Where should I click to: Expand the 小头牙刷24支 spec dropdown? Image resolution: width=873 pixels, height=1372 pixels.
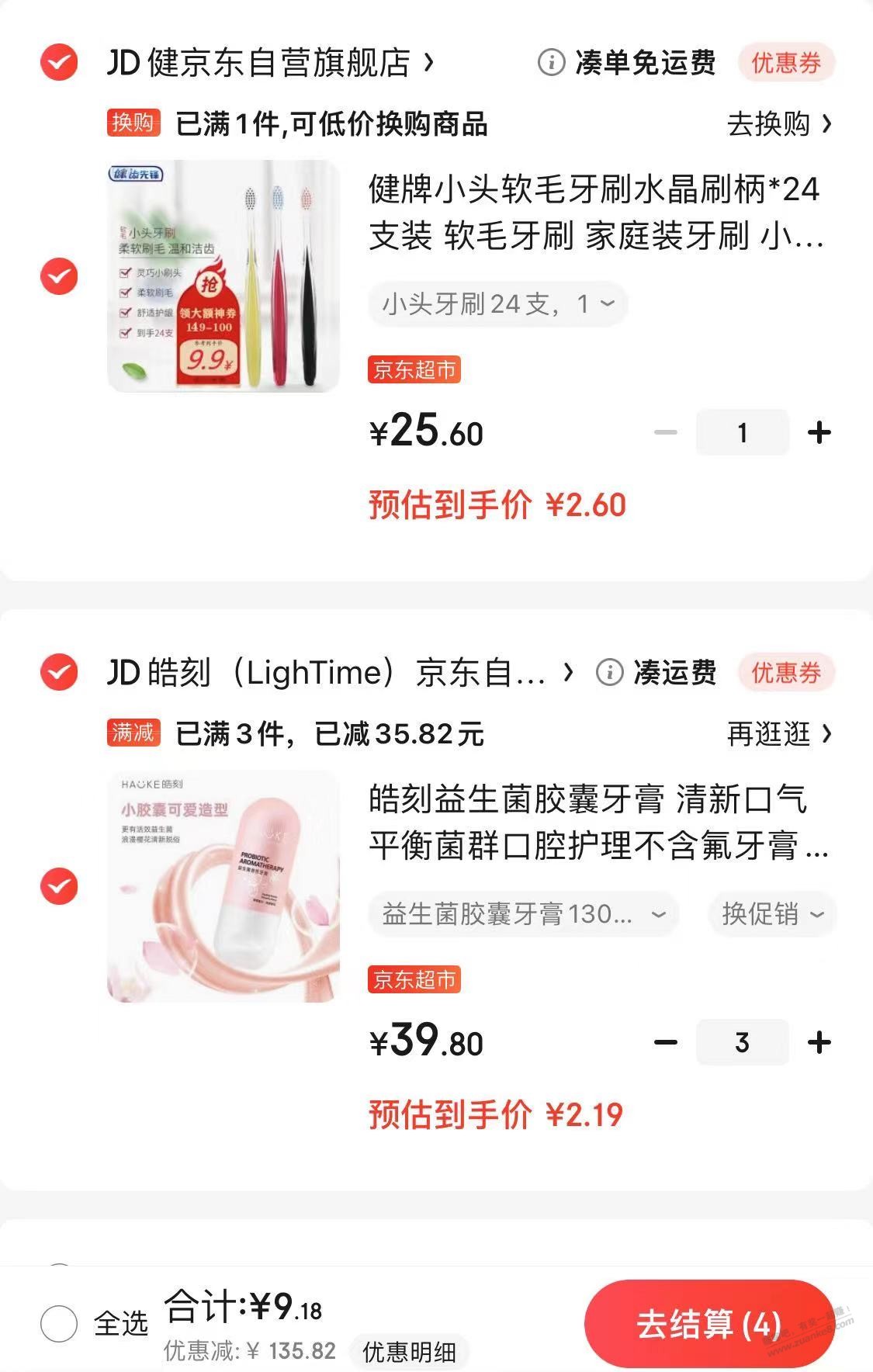[x=497, y=304]
